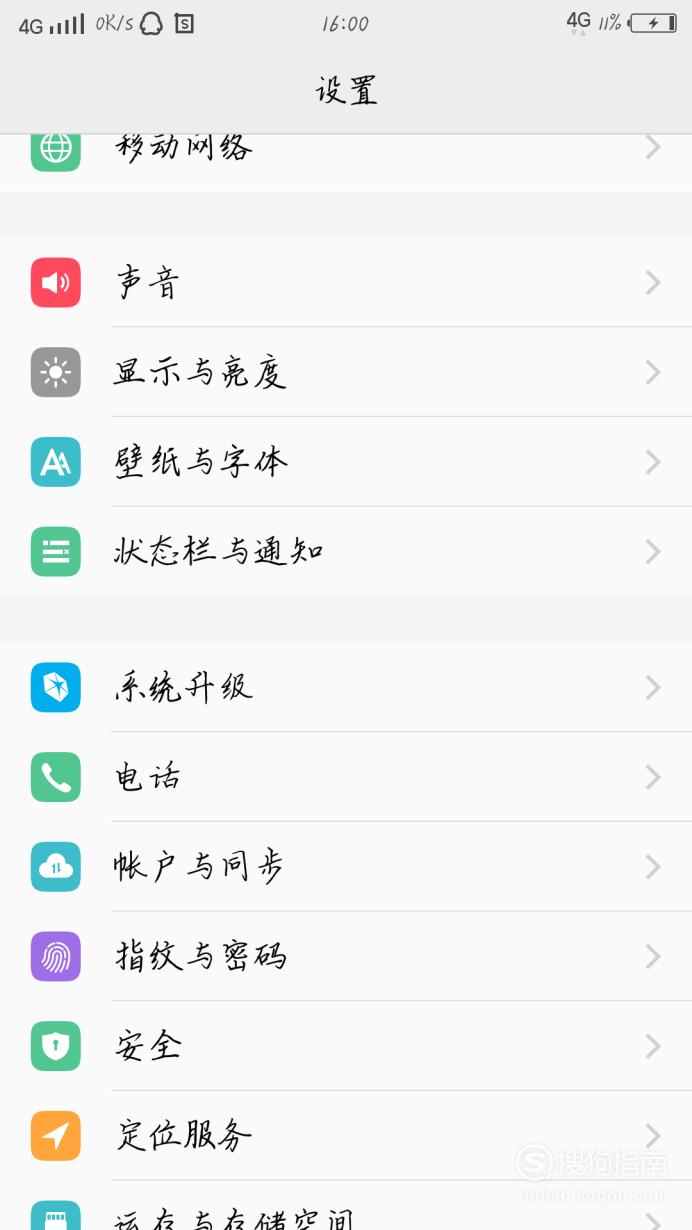Open 运存与存储空间 storage settings
692x1230 pixels.
click(x=346, y=1206)
